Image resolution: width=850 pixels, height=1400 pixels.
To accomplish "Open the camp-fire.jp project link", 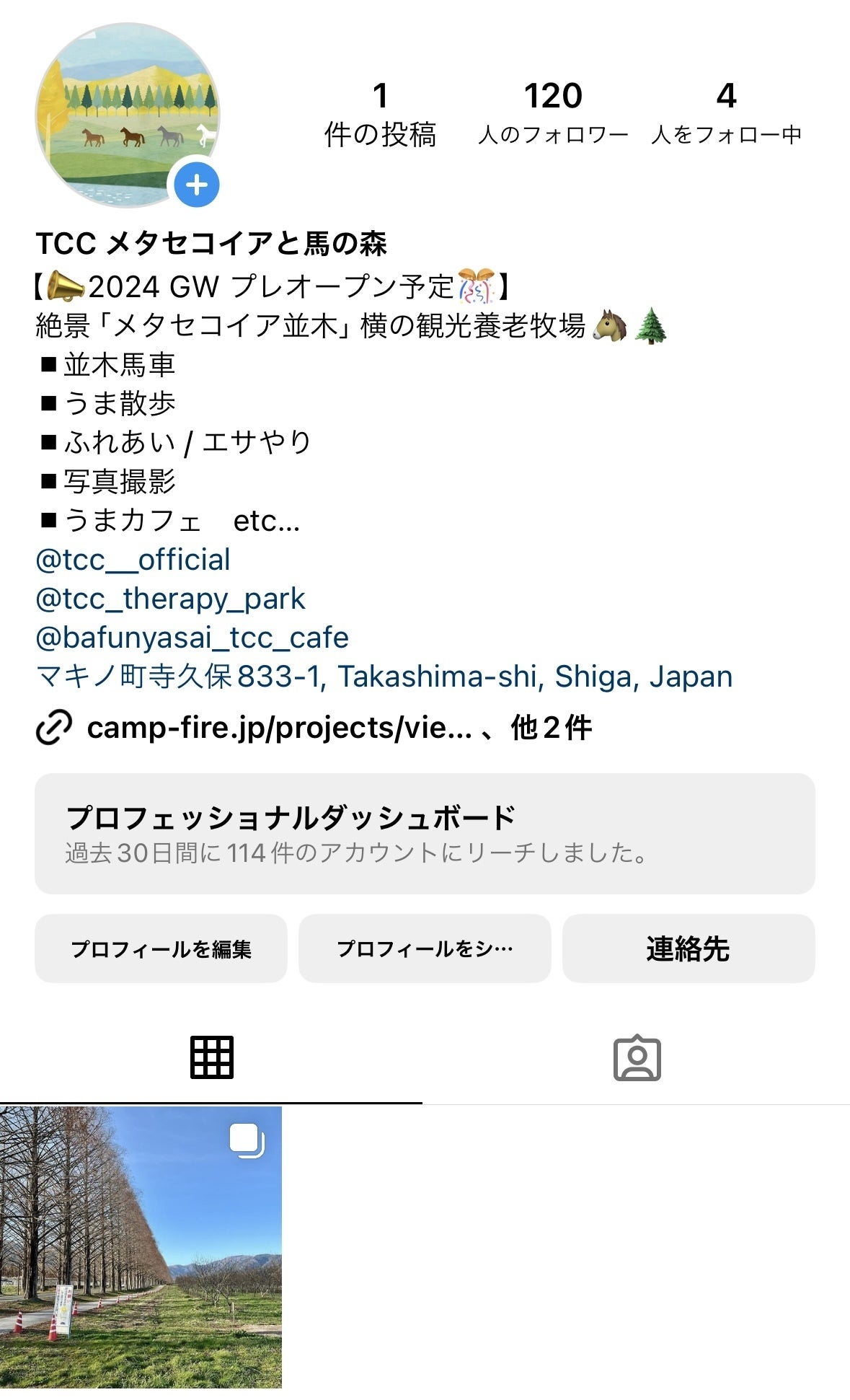I will pos(279,728).
